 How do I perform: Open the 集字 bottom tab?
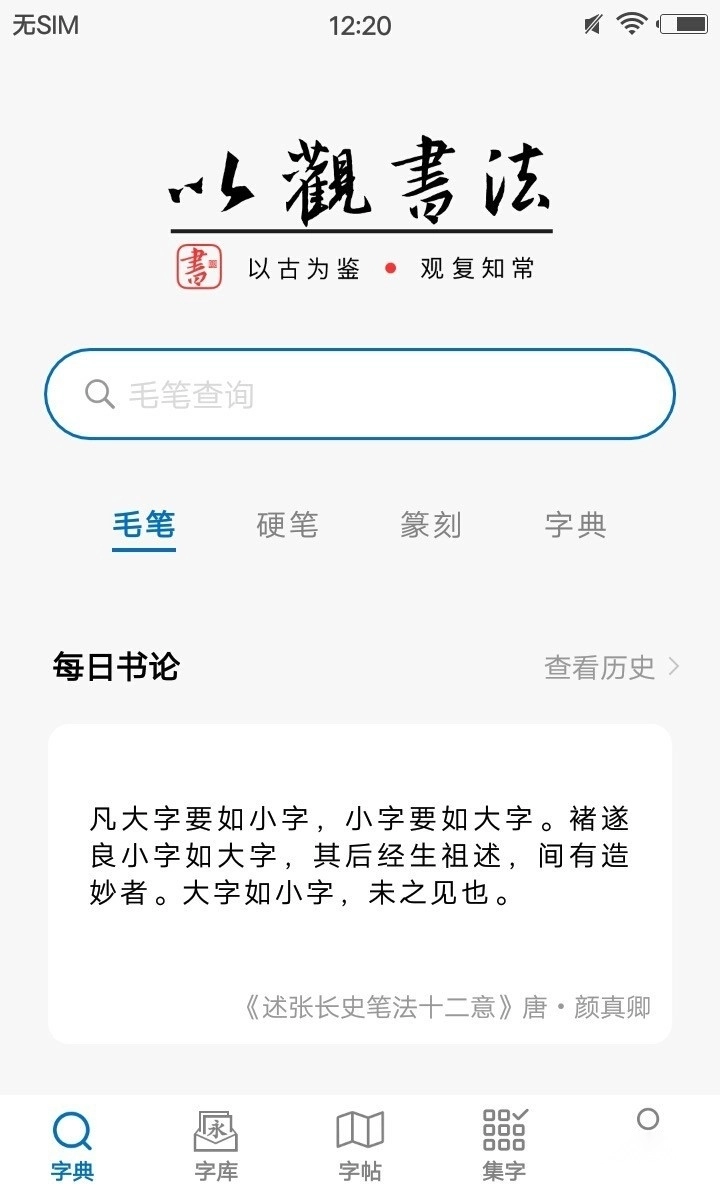pyautogui.click(x=504, y=1146)
